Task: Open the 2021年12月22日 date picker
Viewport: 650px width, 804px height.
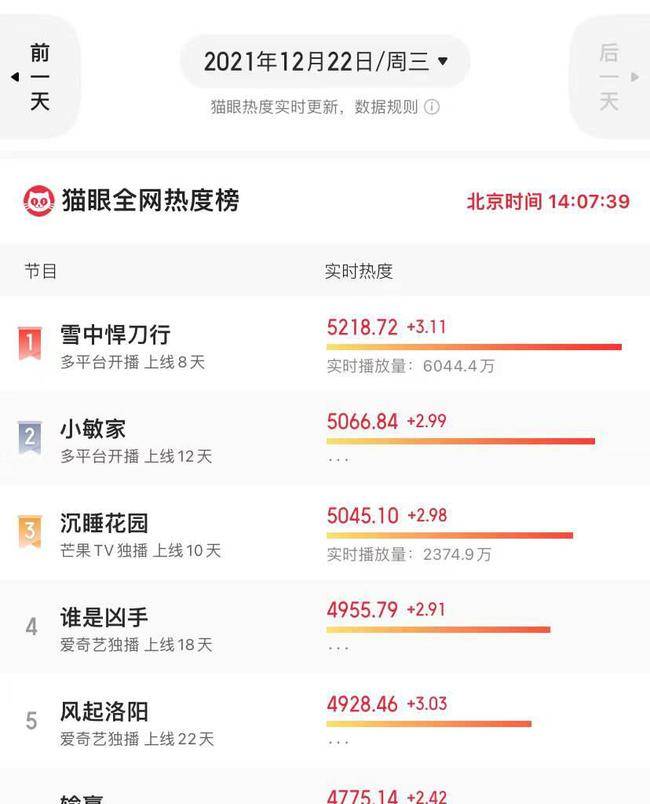Action: pyautogui.click(x=325, y=62)
